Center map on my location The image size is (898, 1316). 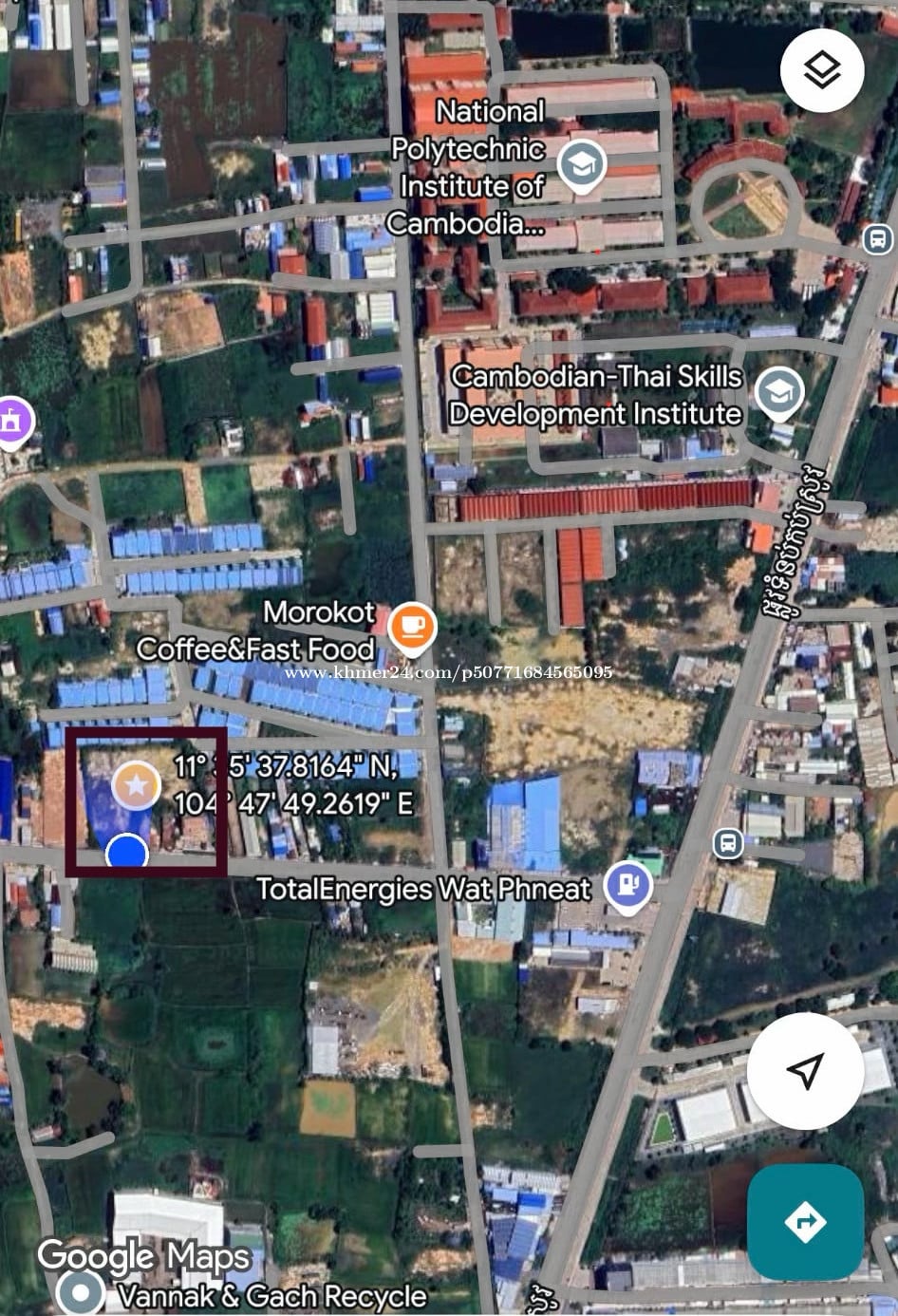point(805,1070)
